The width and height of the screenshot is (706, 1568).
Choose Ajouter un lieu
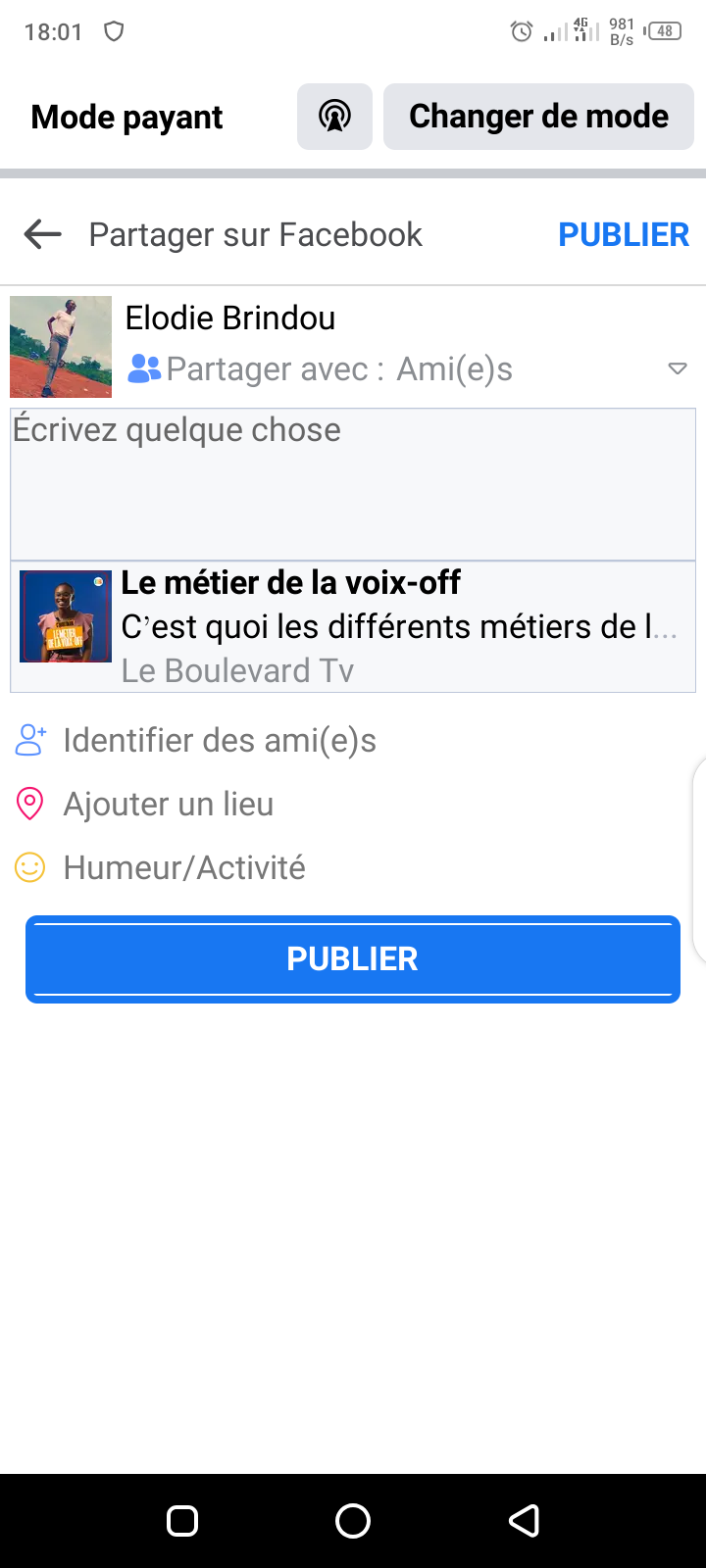[168, 805]
